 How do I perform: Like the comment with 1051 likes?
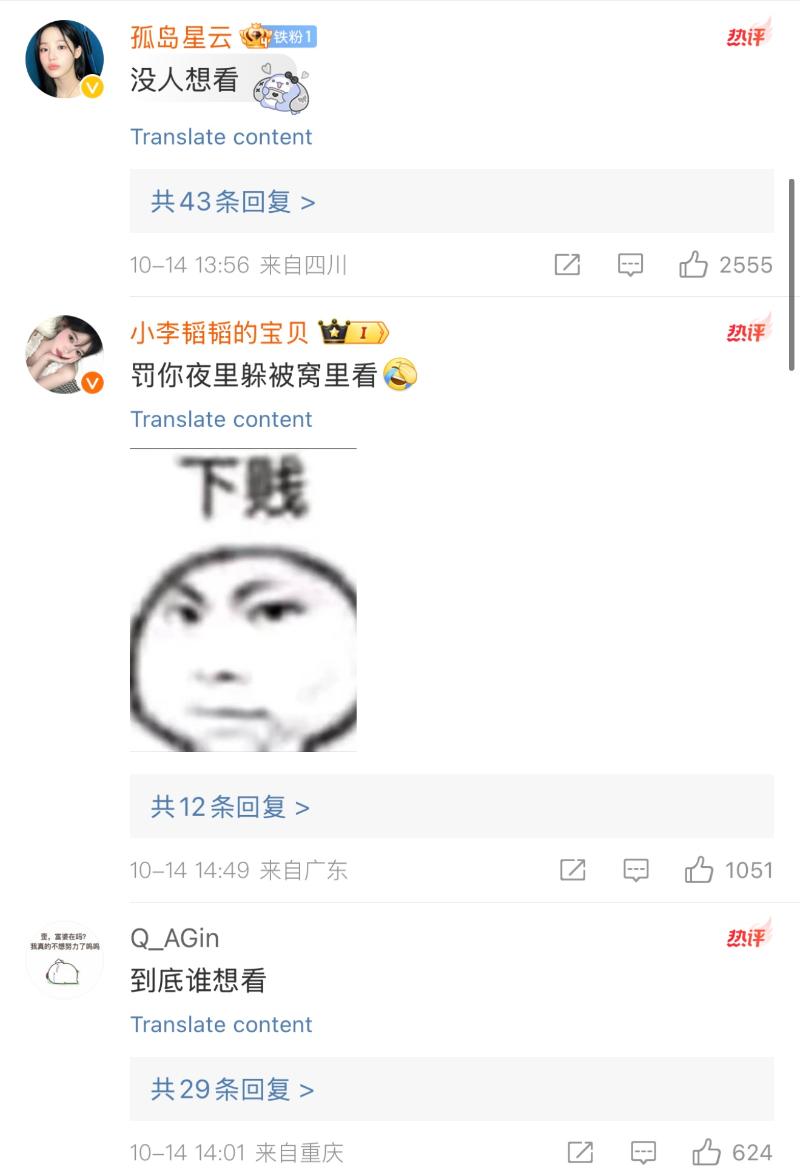699,870
